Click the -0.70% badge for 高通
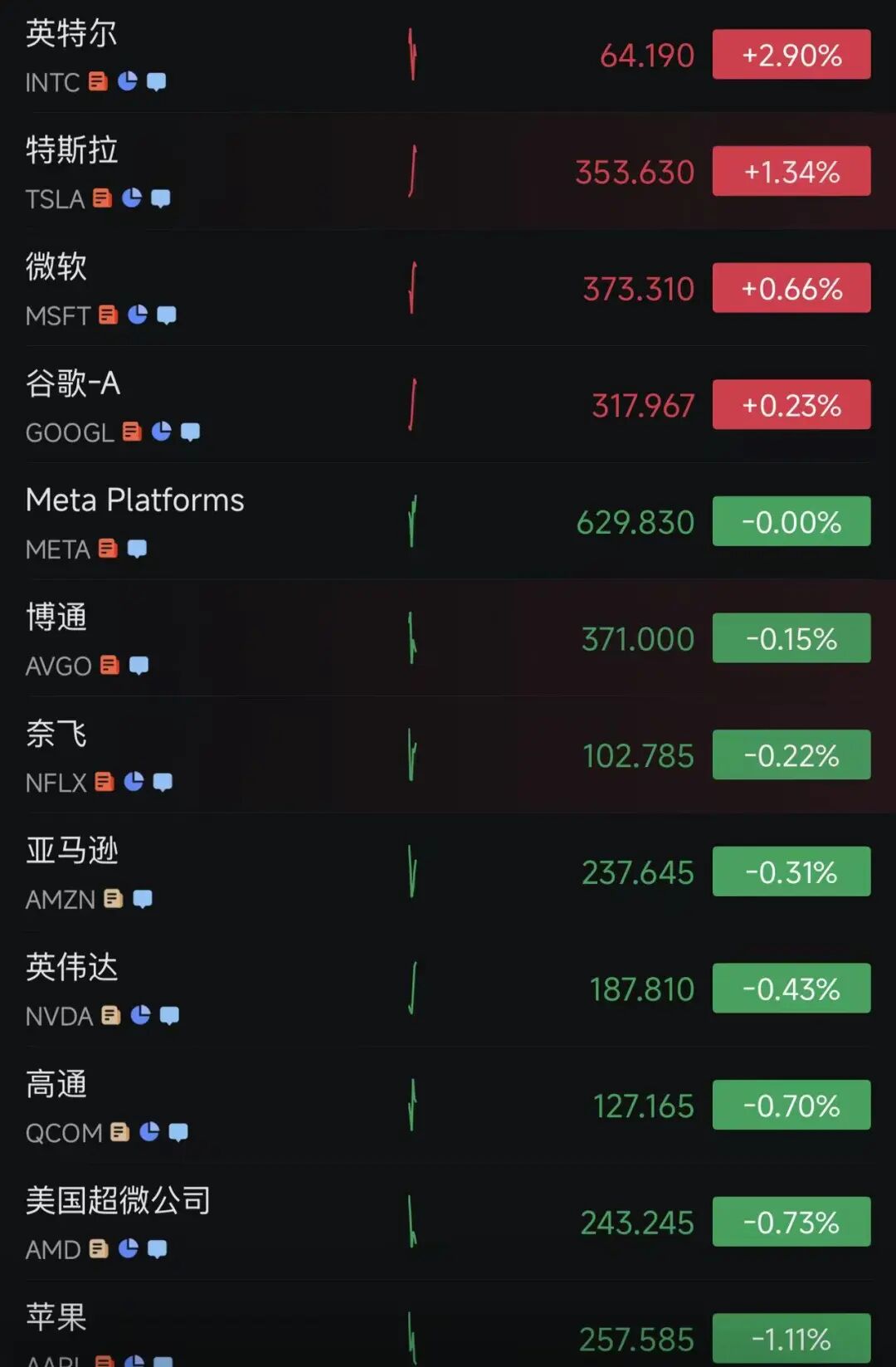The height and width of the screenshot is (1367, 896). click(791, 1106)
